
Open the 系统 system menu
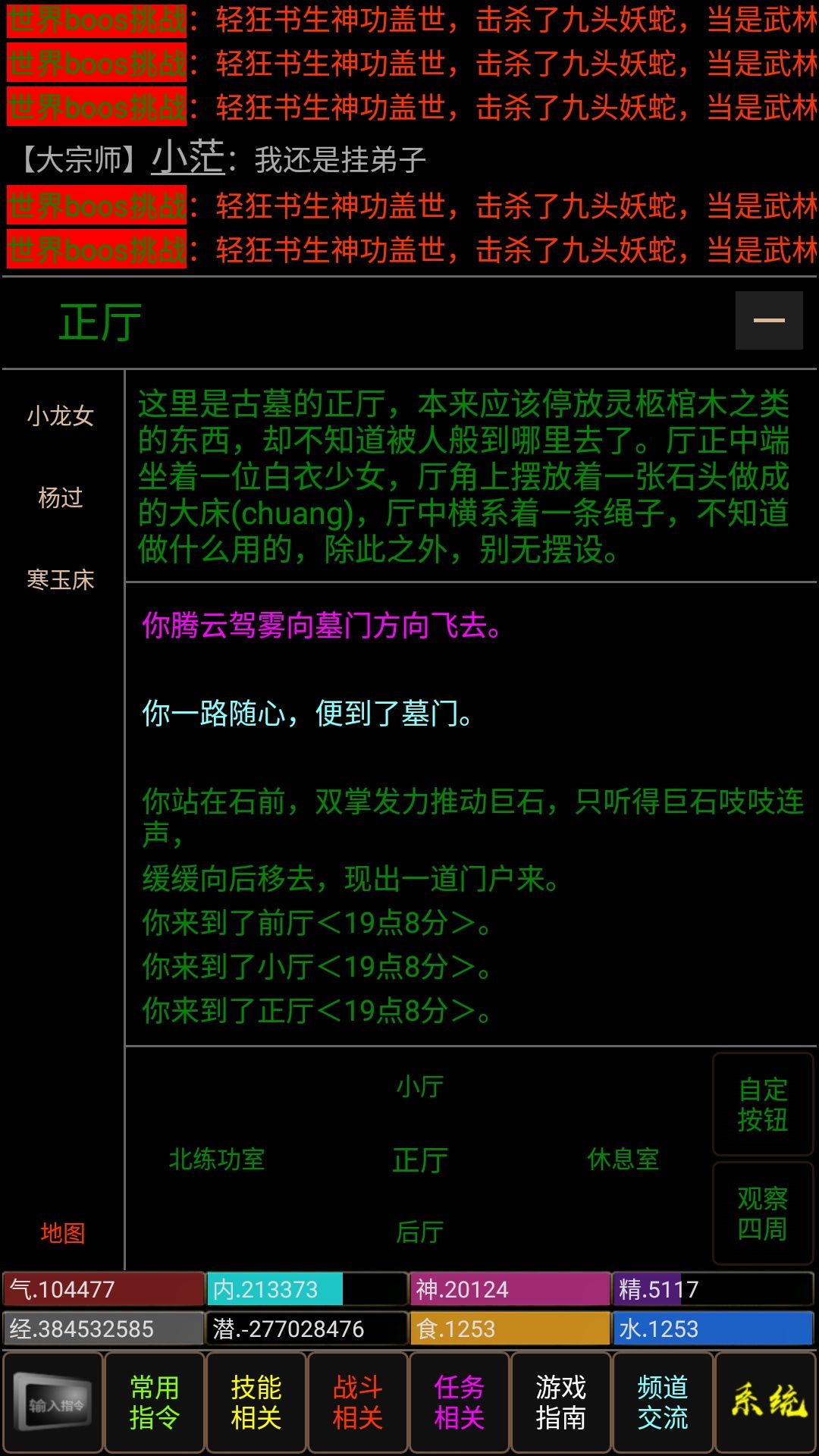click(767, 1401)
